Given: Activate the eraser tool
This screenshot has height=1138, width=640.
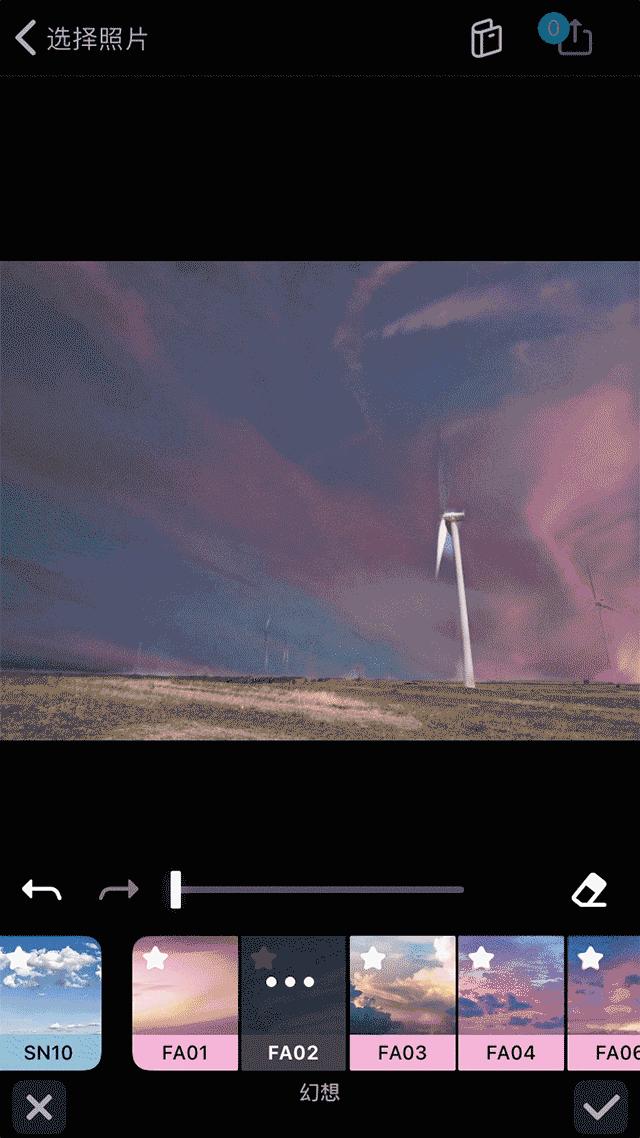Looking at the screenshot, I should point(589,889).
